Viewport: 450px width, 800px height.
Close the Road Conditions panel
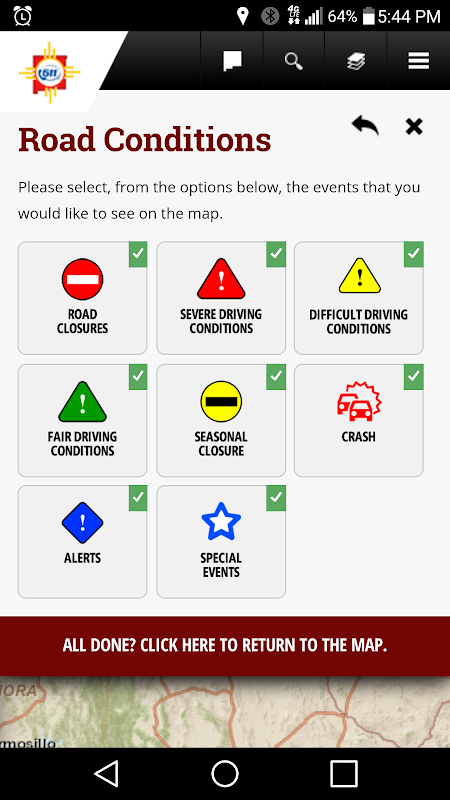tap(414, 127)
